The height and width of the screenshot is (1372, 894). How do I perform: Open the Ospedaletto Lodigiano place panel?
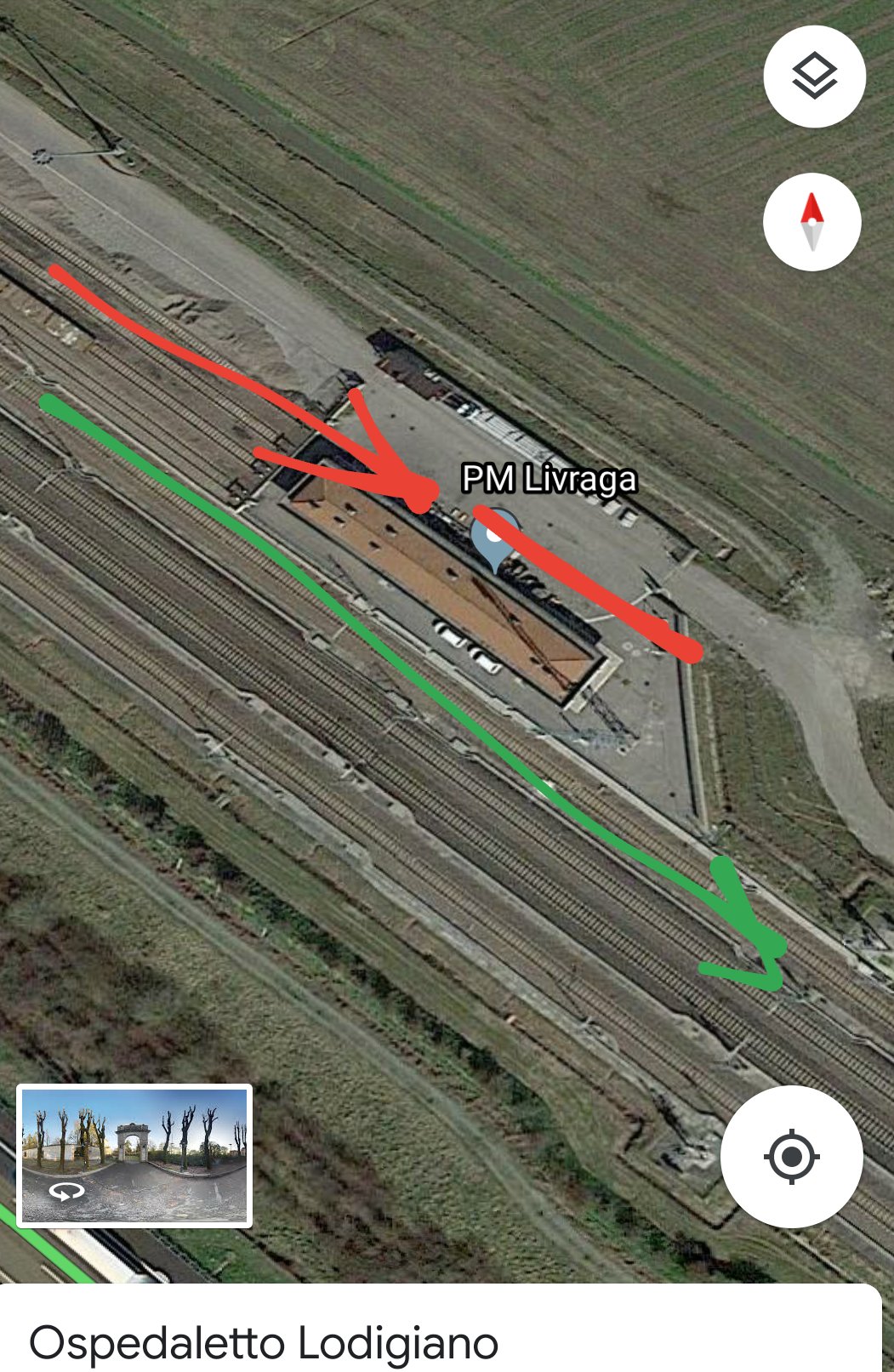click(x=264, y=1342)
